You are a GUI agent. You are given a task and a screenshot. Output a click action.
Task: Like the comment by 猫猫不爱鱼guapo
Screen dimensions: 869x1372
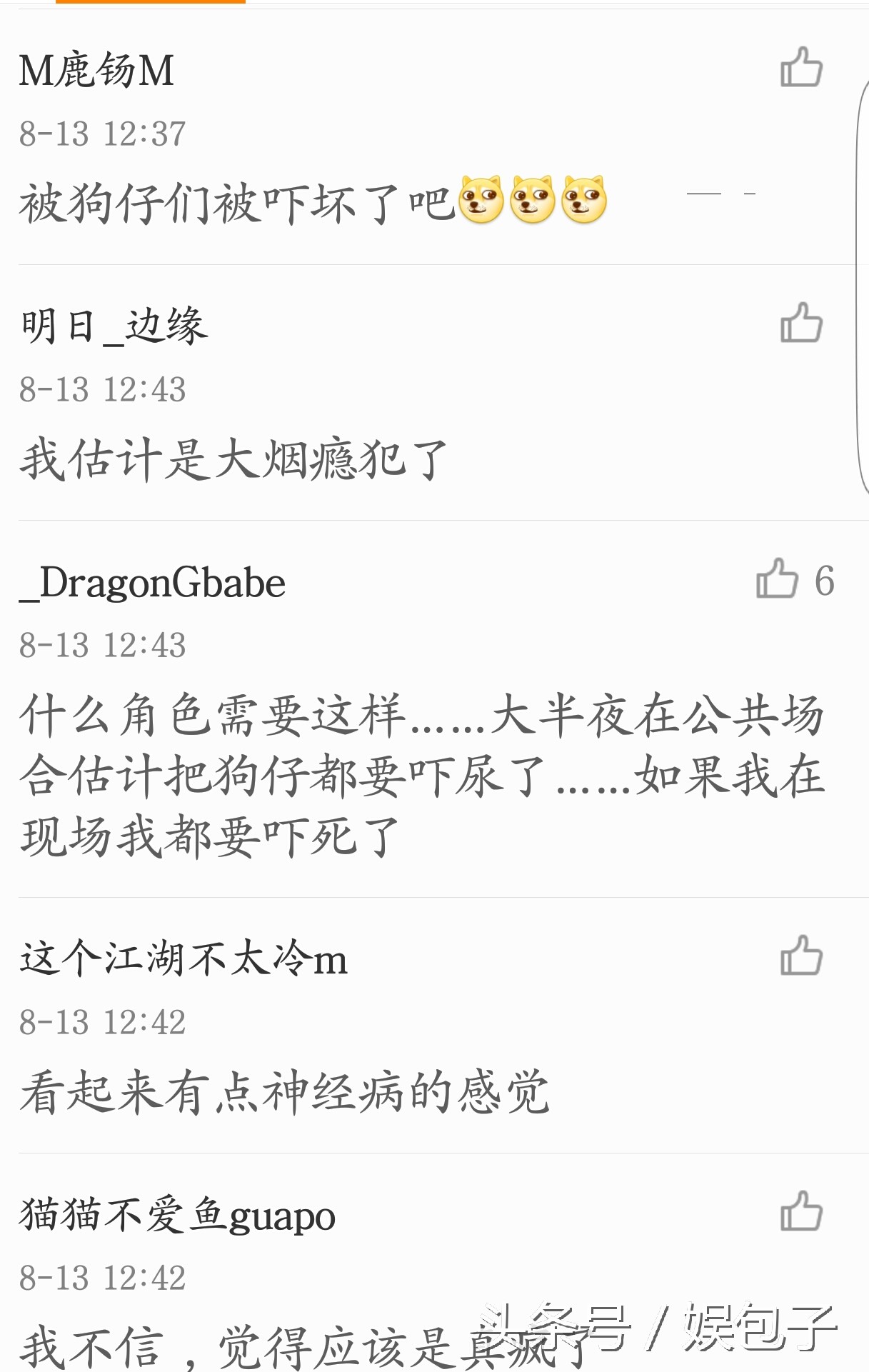point(801,1211)
